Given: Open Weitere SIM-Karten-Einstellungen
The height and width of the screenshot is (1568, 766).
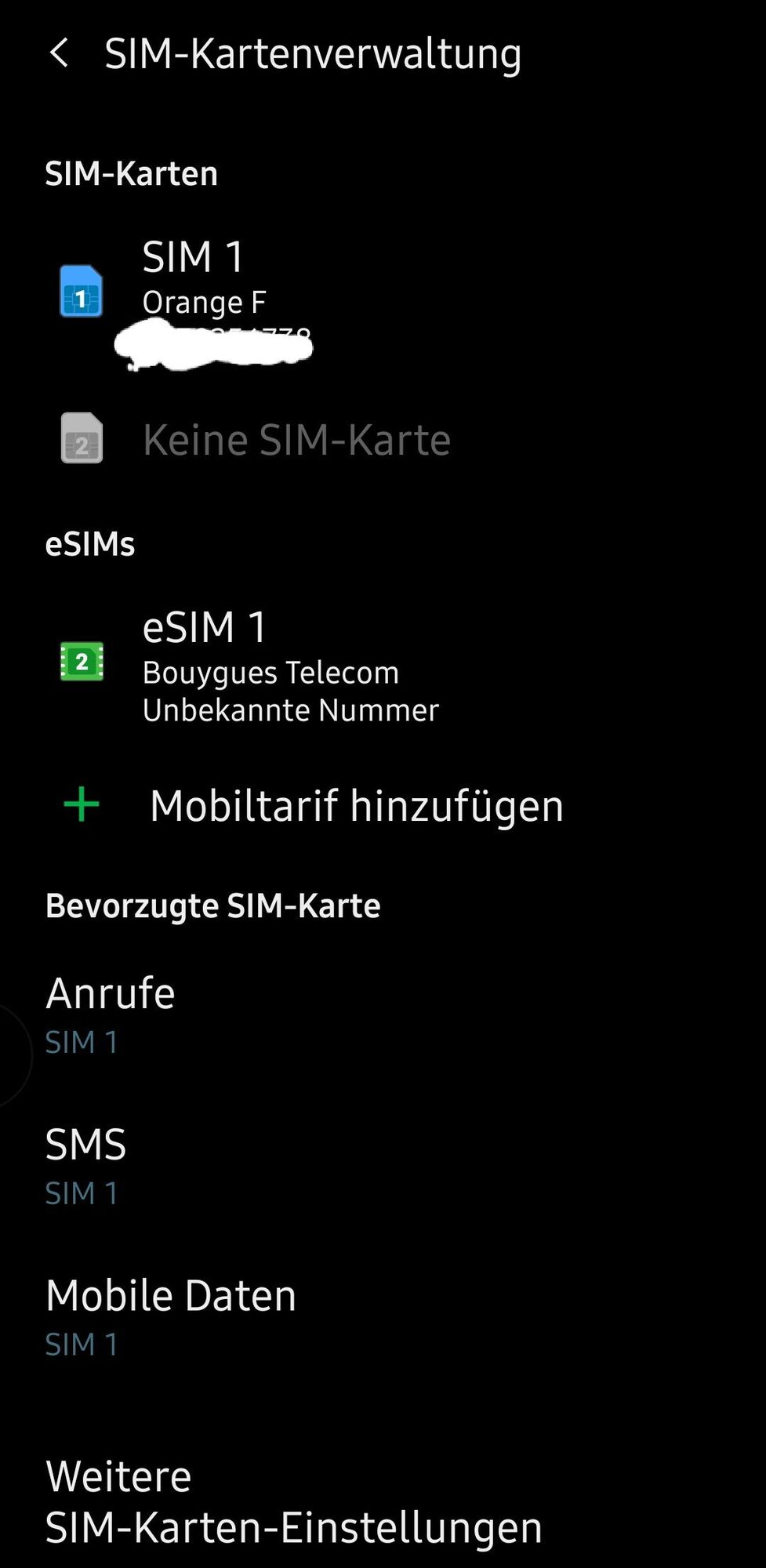Looking at the screenshot, I should (293, 1501).
